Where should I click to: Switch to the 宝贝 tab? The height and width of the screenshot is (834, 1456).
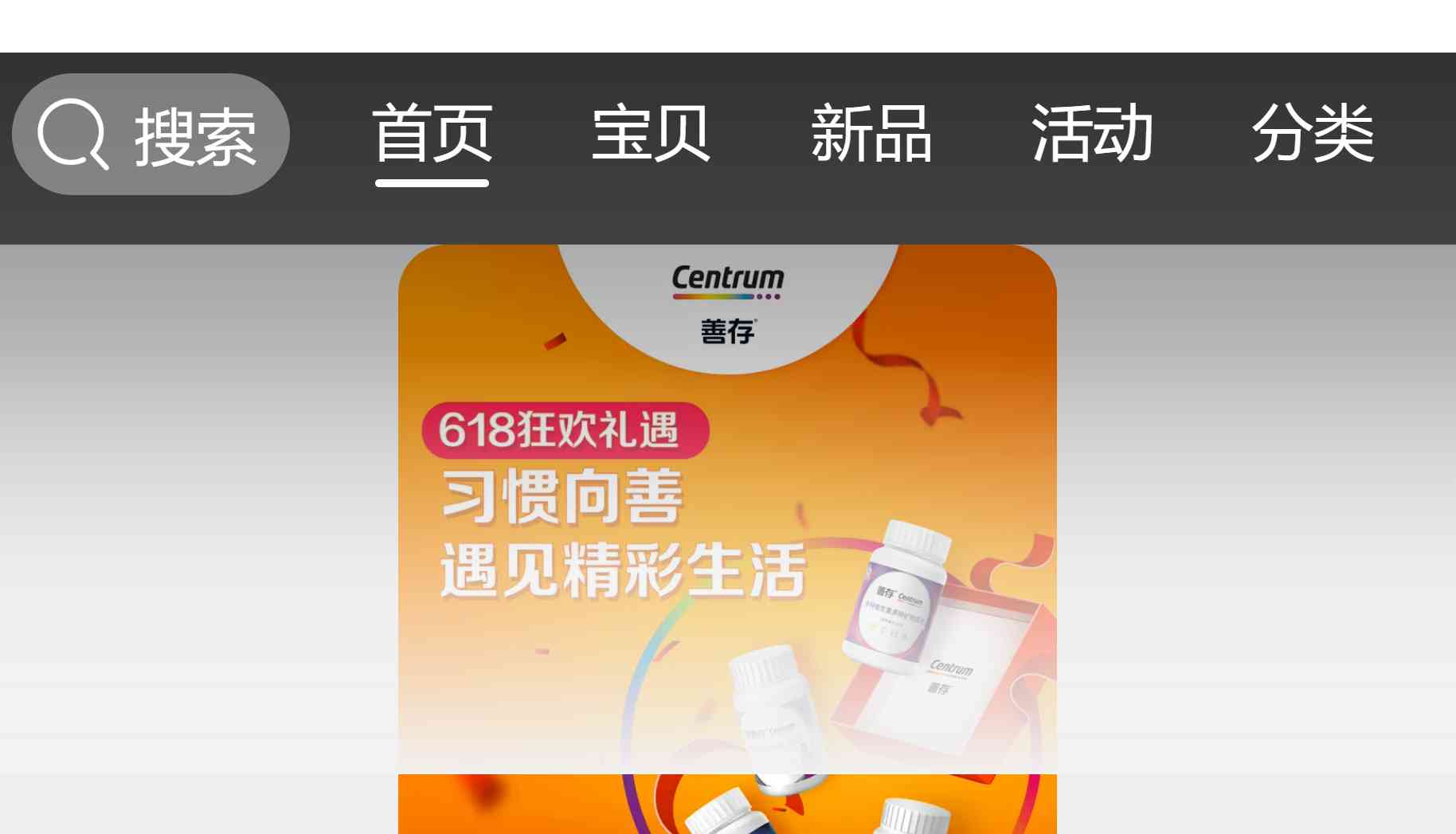coord(651,135)
